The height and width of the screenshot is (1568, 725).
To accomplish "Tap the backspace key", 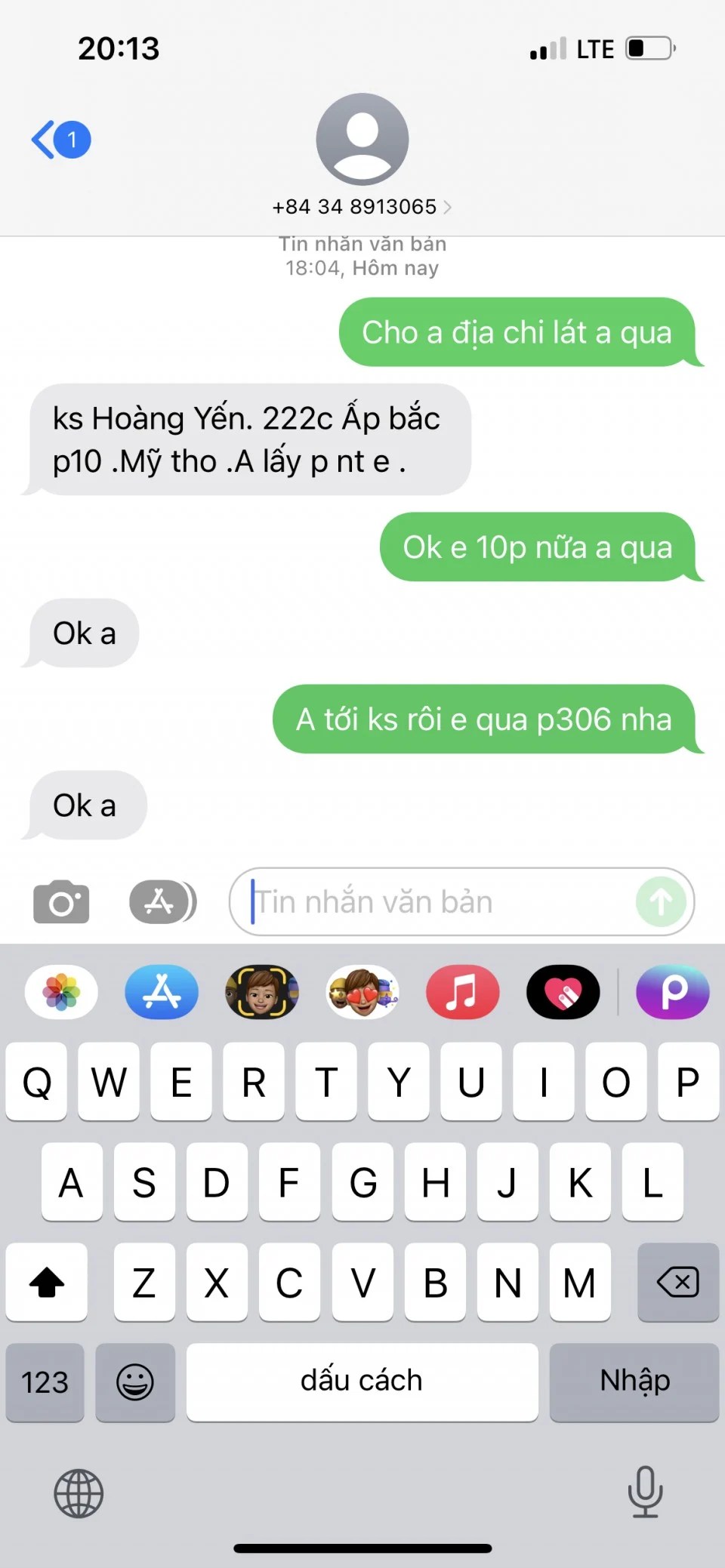I will 677,1282.
